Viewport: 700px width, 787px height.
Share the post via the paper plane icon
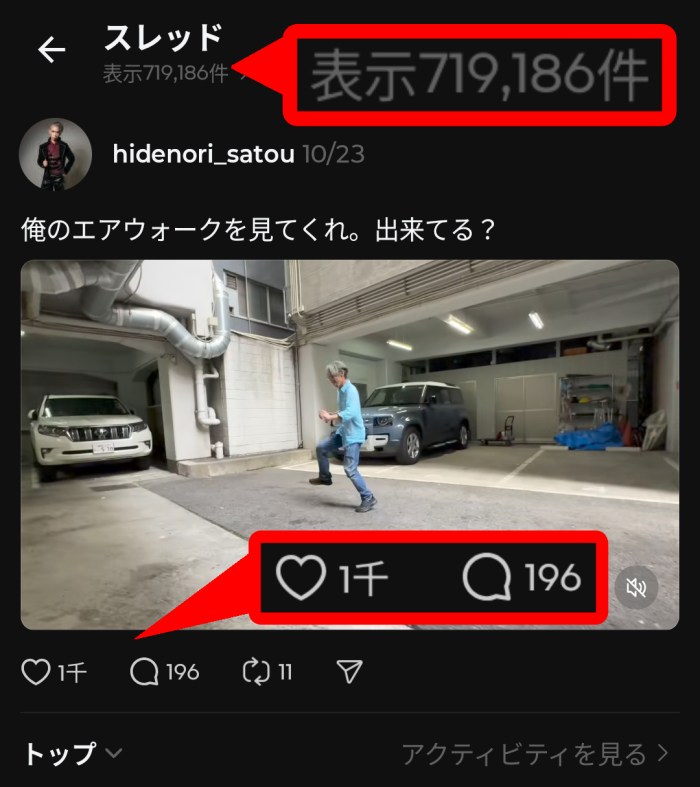coord(349,672)
